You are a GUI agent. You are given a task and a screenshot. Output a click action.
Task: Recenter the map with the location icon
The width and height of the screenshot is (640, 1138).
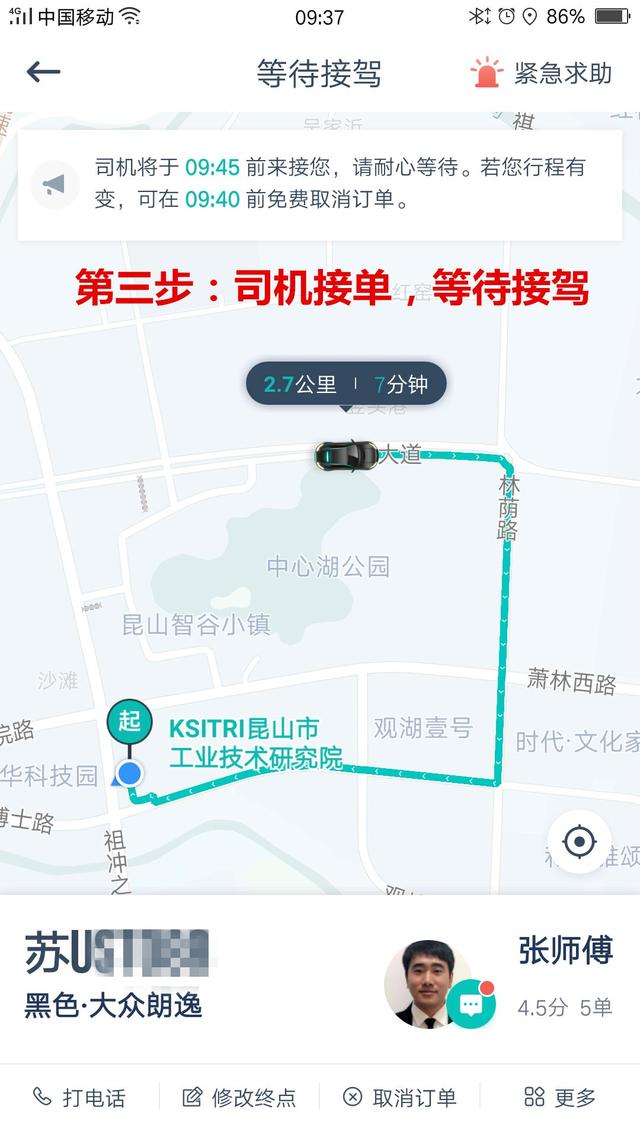579,842
